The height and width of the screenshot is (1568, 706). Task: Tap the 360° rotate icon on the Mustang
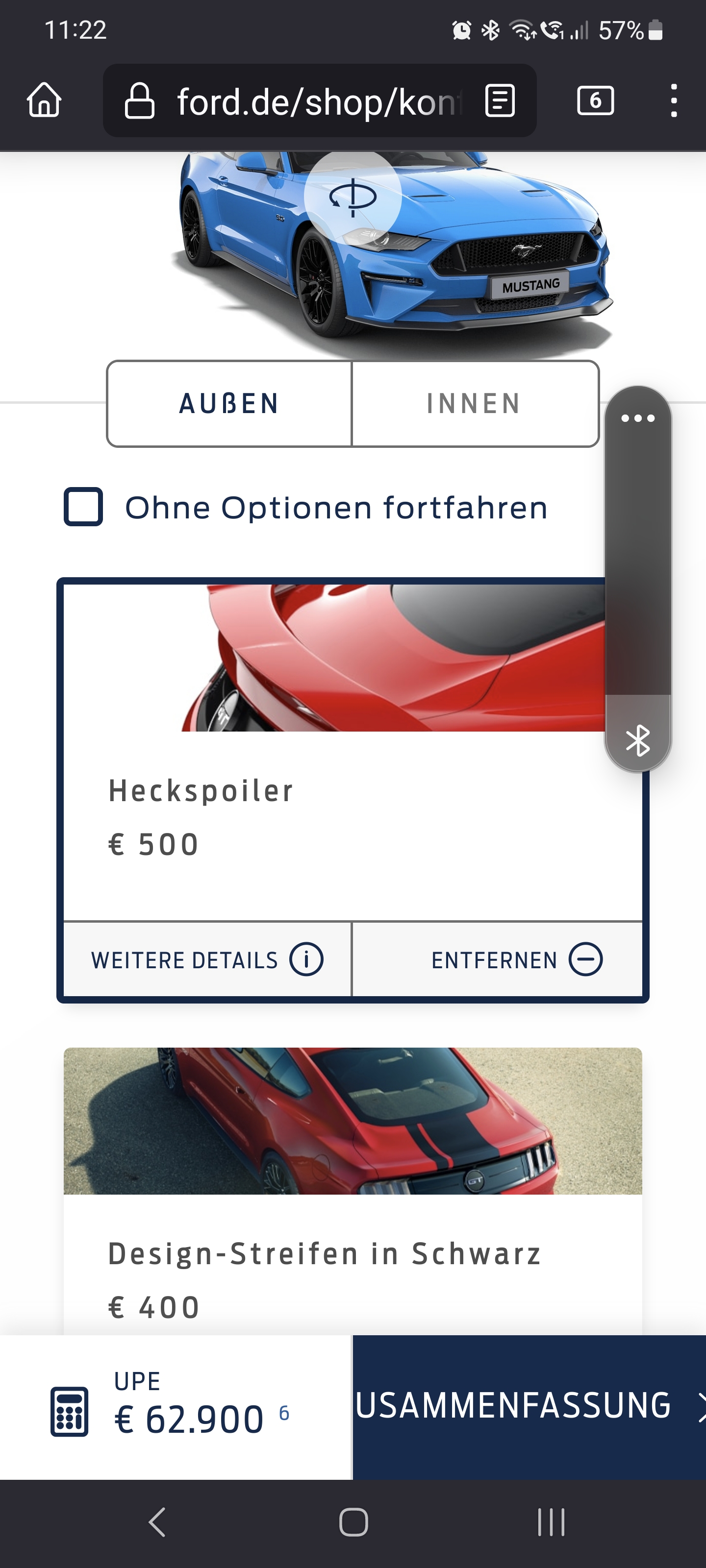pyautogui.click(x=353, y=197)
